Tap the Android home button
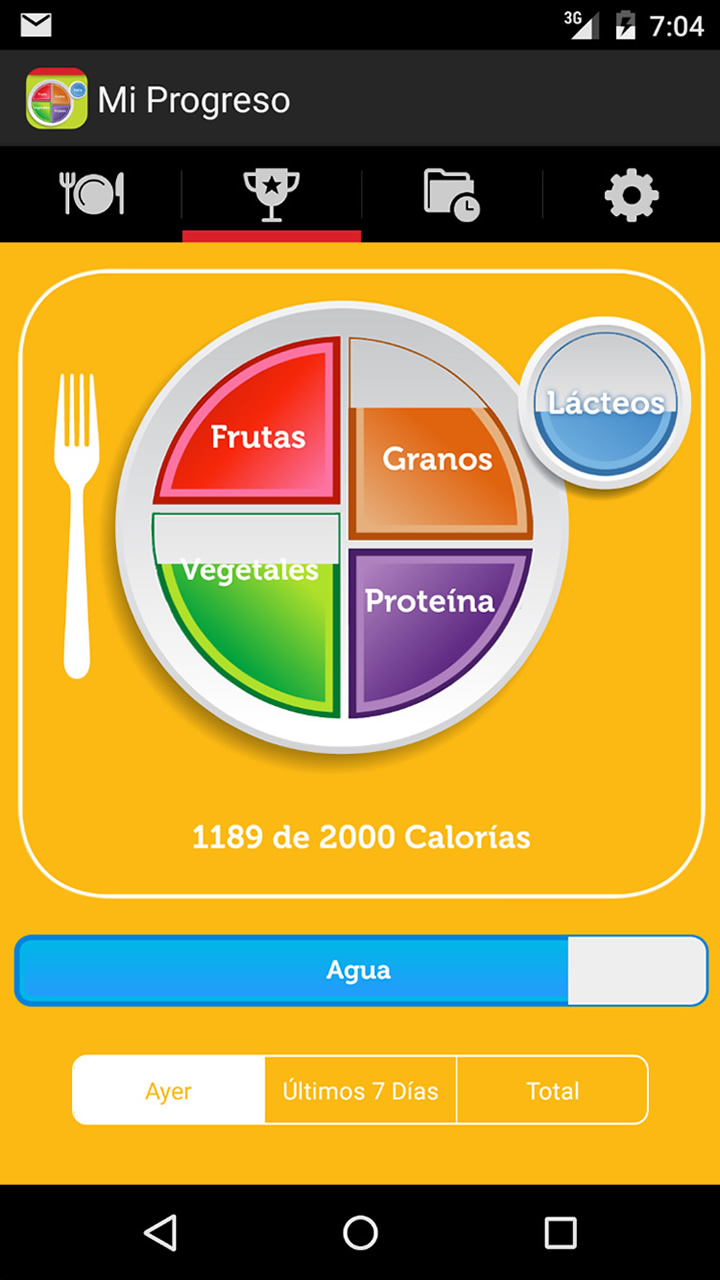This screenshot has height=1280, width=720. pyautogui.click(x=360, y=1233)
